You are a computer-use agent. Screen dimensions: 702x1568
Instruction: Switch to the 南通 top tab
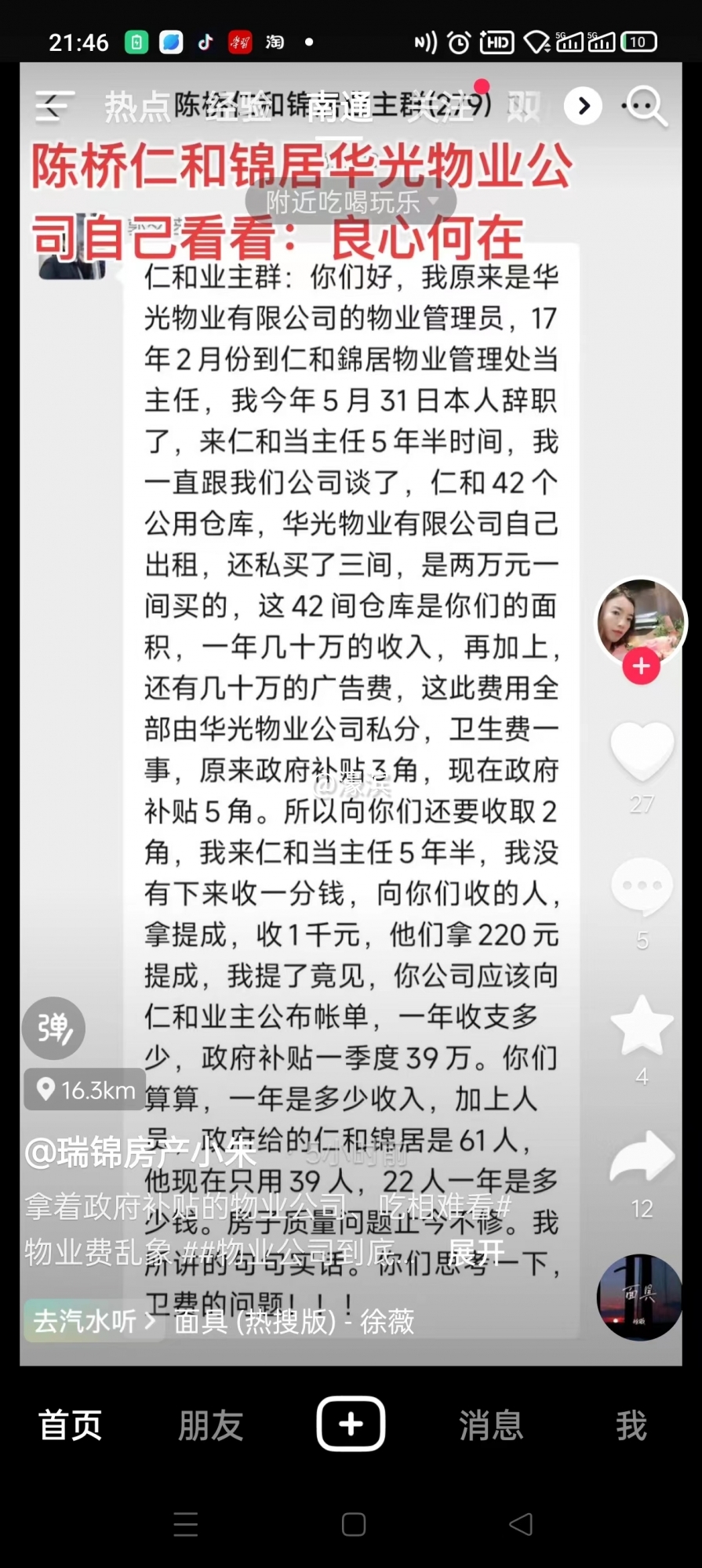tap(339, 107)
